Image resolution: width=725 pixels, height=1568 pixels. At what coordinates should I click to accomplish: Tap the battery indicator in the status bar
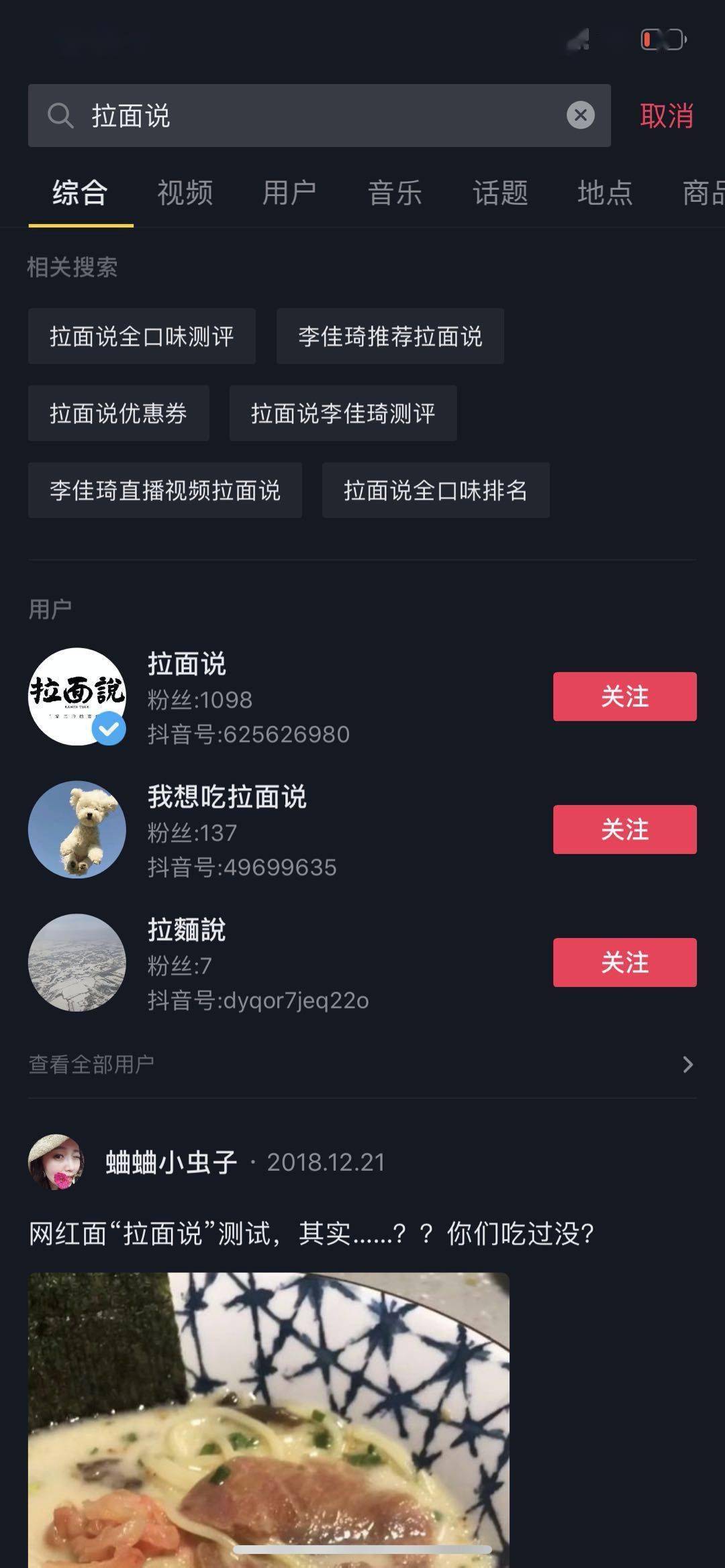pyautogui.click(x=661, y=40)
